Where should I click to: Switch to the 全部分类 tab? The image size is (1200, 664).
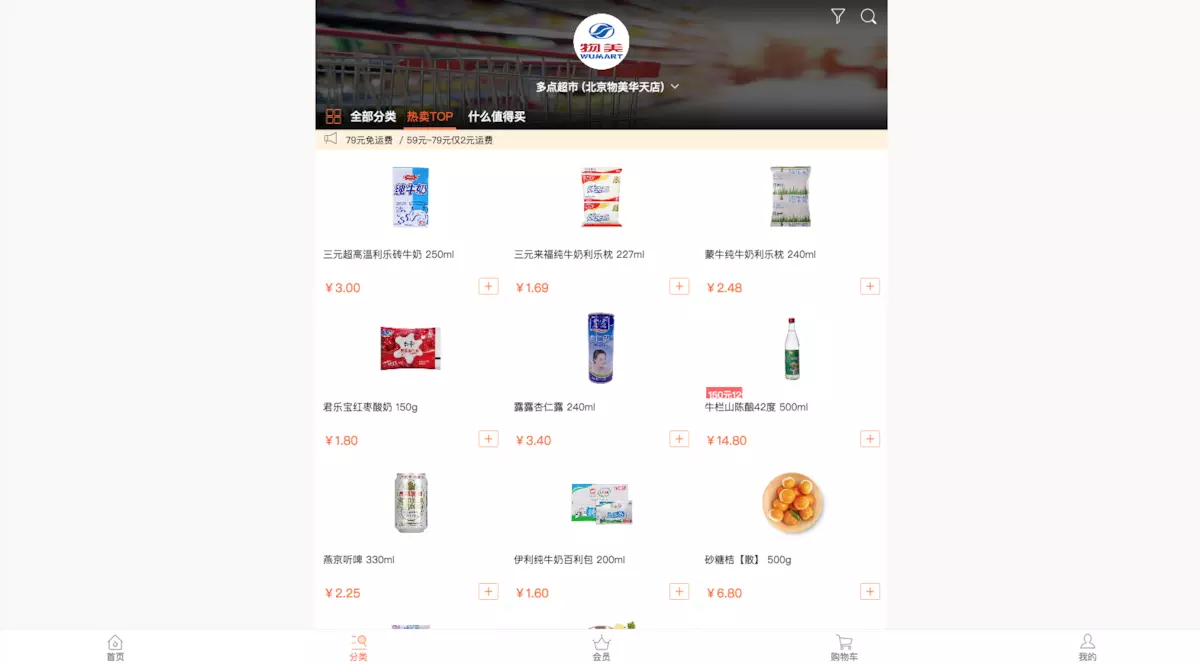(361, 117)
